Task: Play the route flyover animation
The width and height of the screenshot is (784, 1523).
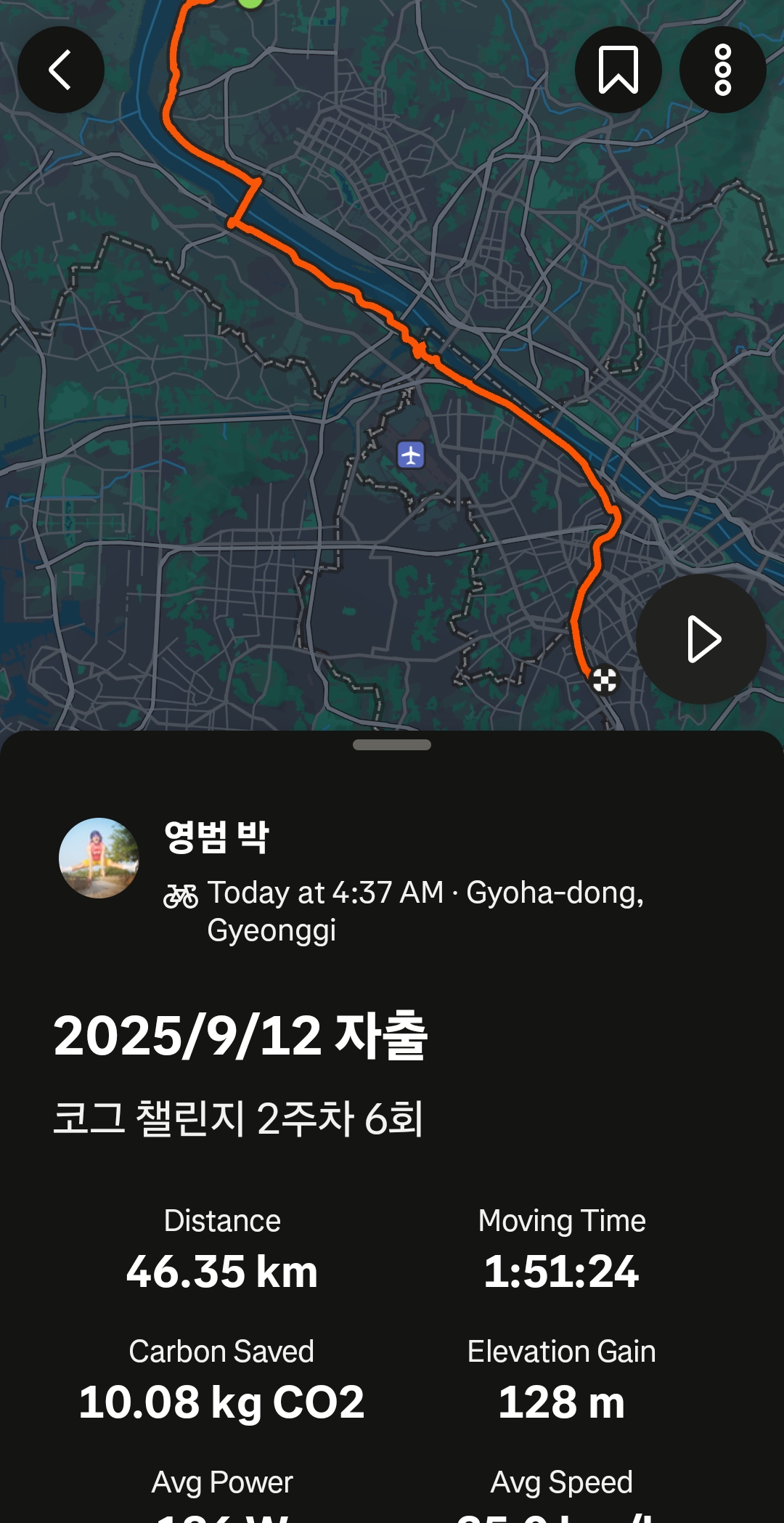Action: pyautogui.click(x=701, y=639)
